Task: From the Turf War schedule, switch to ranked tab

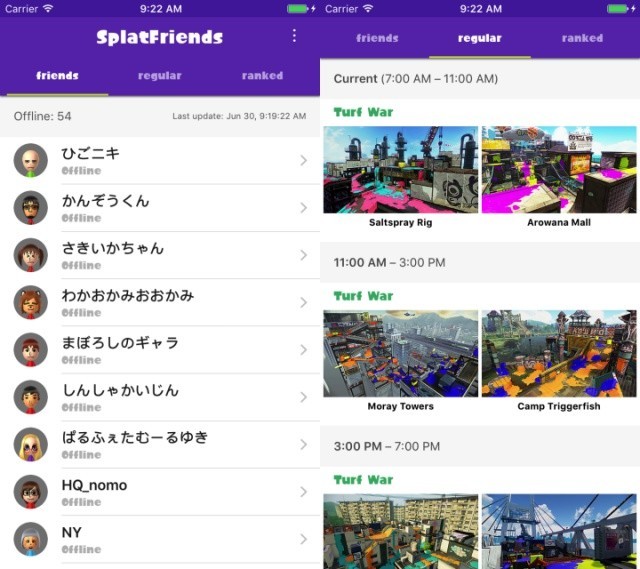Action: click(x=582, y=38)
